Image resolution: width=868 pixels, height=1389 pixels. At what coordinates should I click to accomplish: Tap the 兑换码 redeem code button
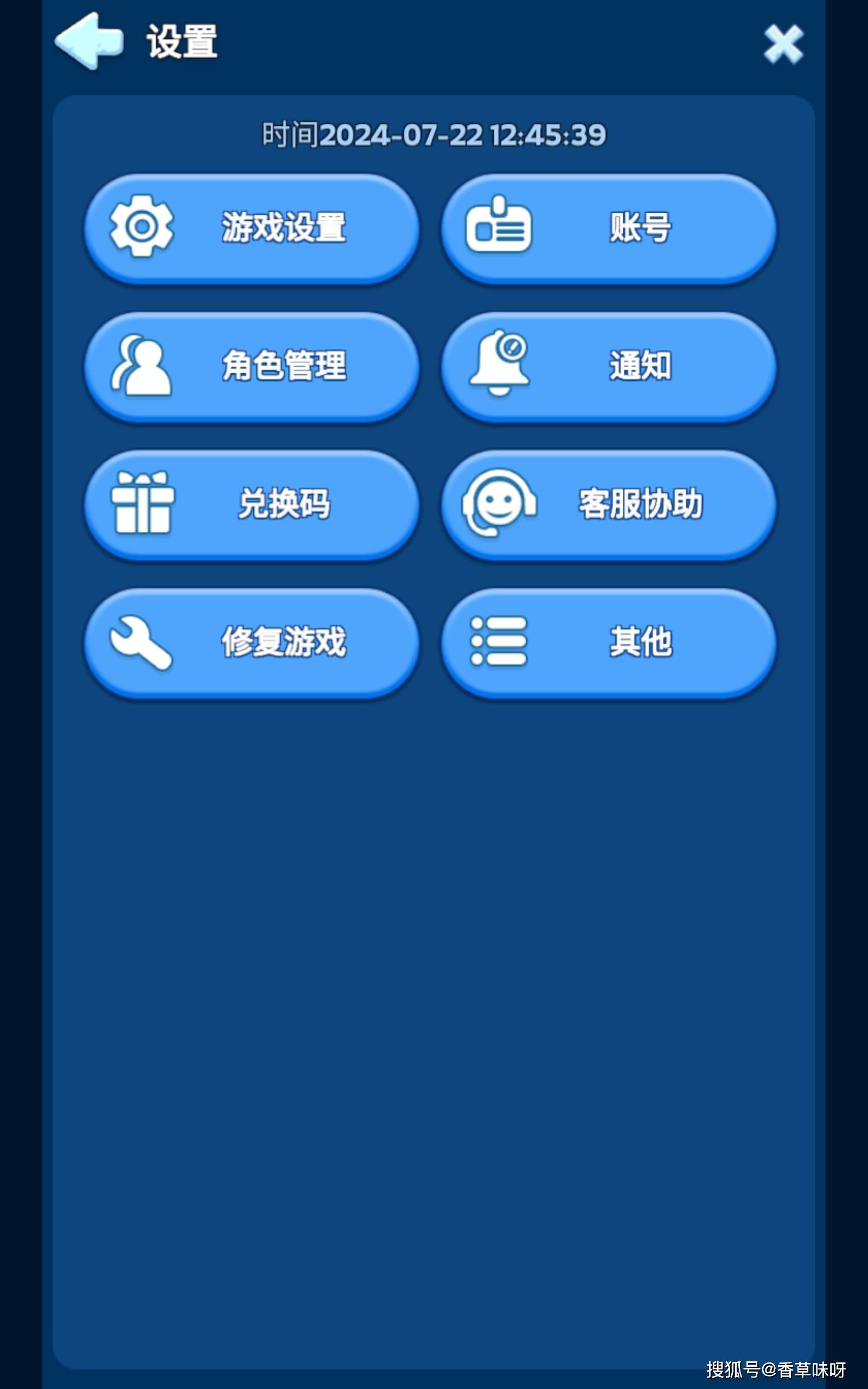pyautogui.click(x=251, y=505)
